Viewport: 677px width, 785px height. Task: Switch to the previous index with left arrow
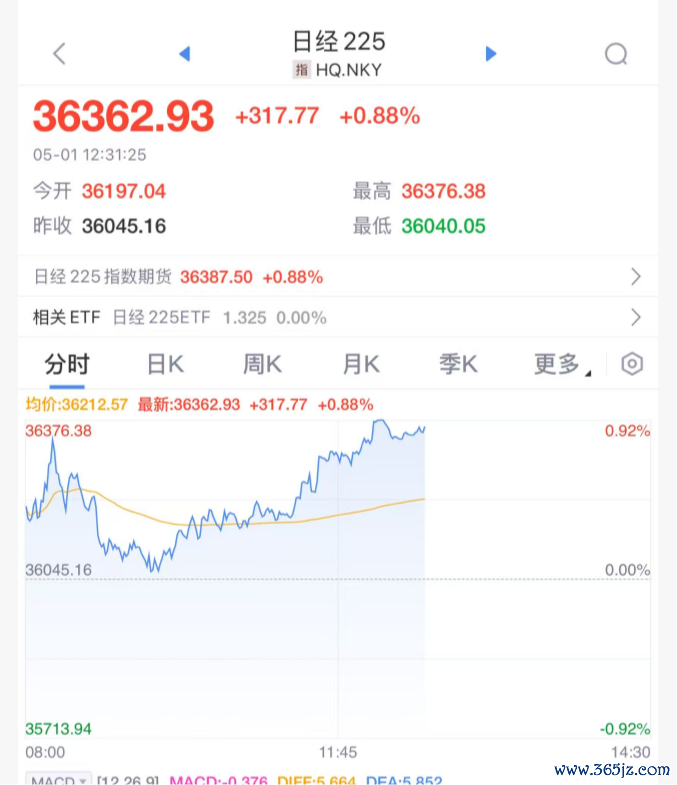[184, 54]
